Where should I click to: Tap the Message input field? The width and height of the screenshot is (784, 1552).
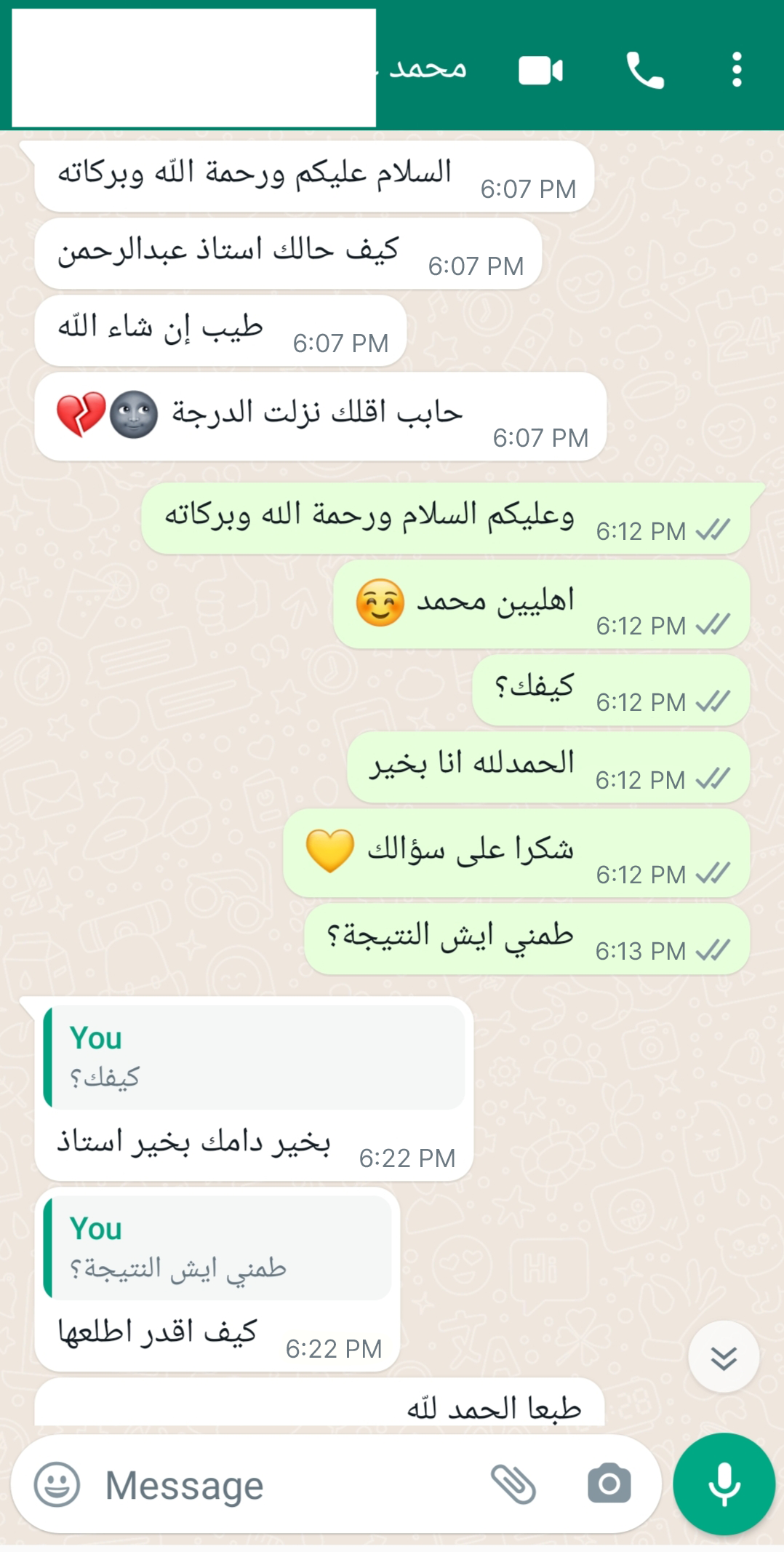point(291,1485)
